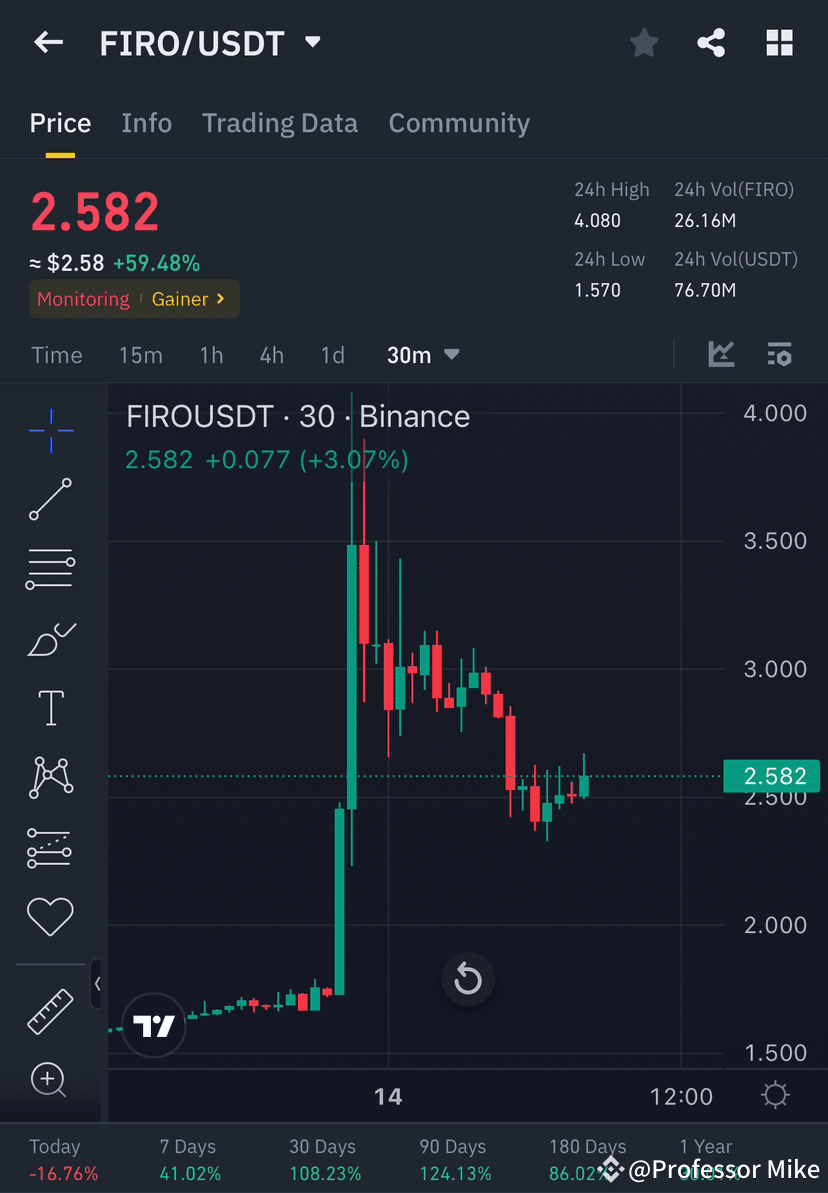Open the Horizontal Lines drawing tool
828x1193 pixels.
pyautogui.click(x=50, y=569)
